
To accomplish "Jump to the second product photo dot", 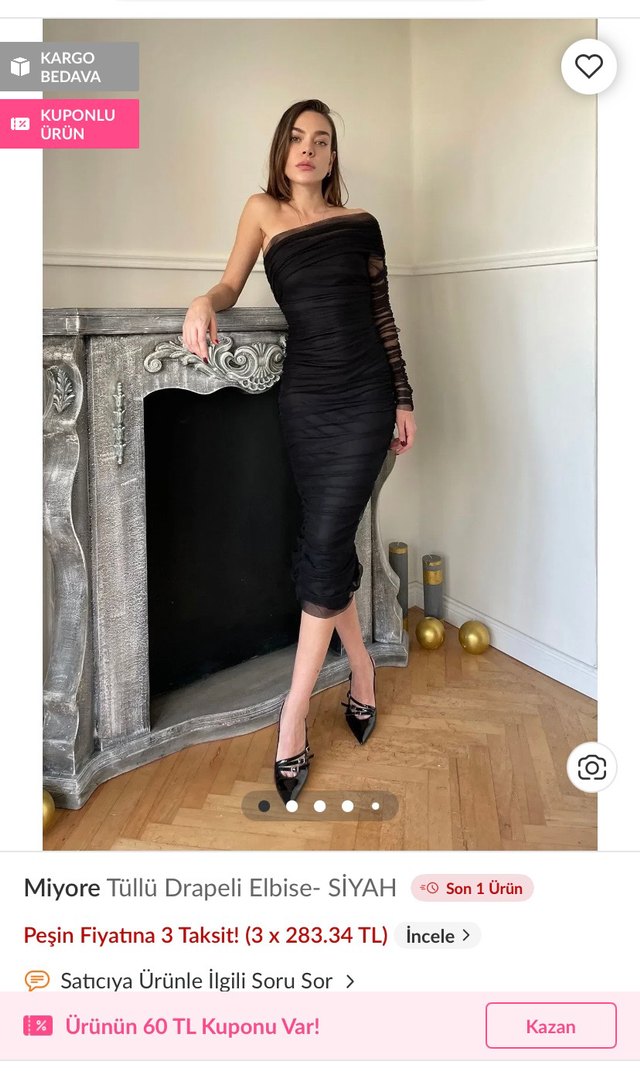I will 292,806.
